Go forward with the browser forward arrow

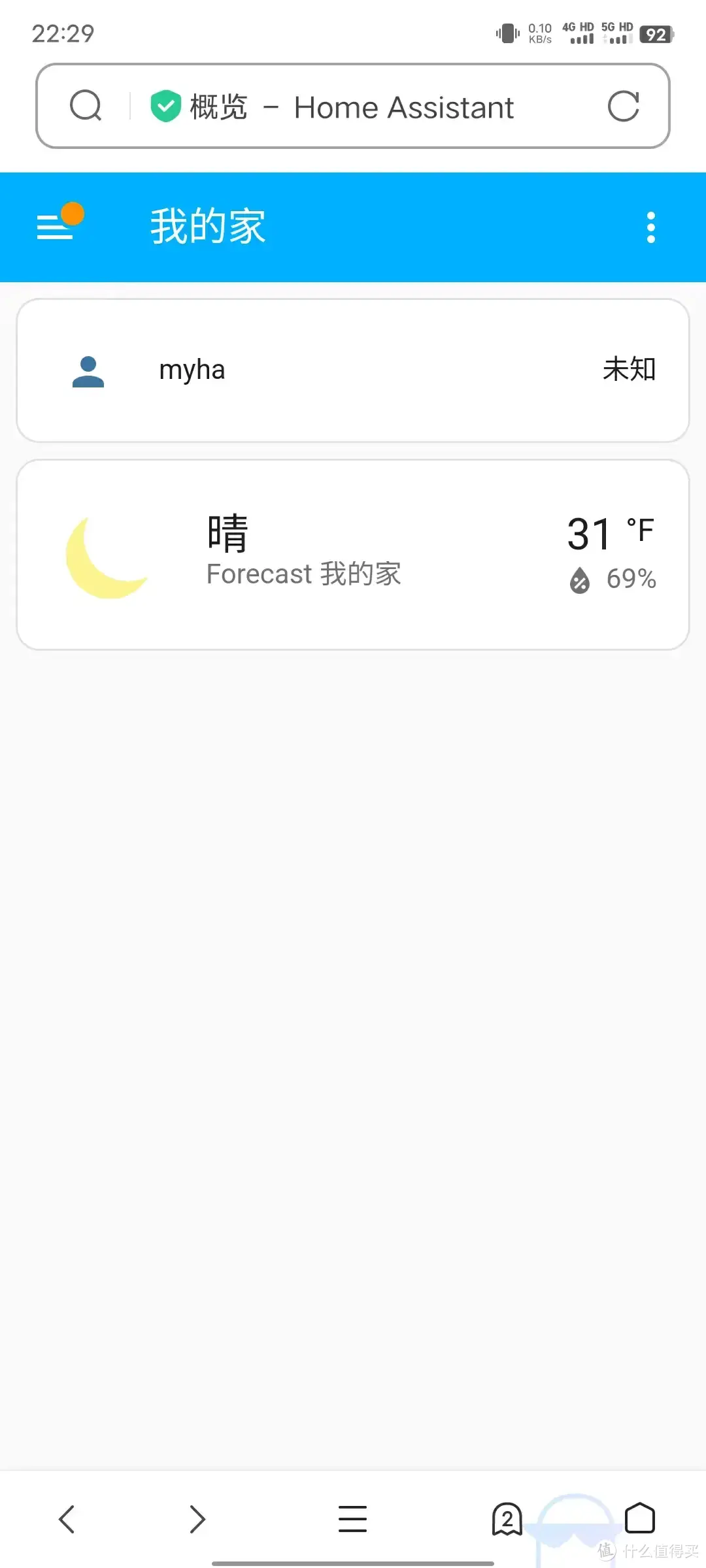pos(197,1519)
